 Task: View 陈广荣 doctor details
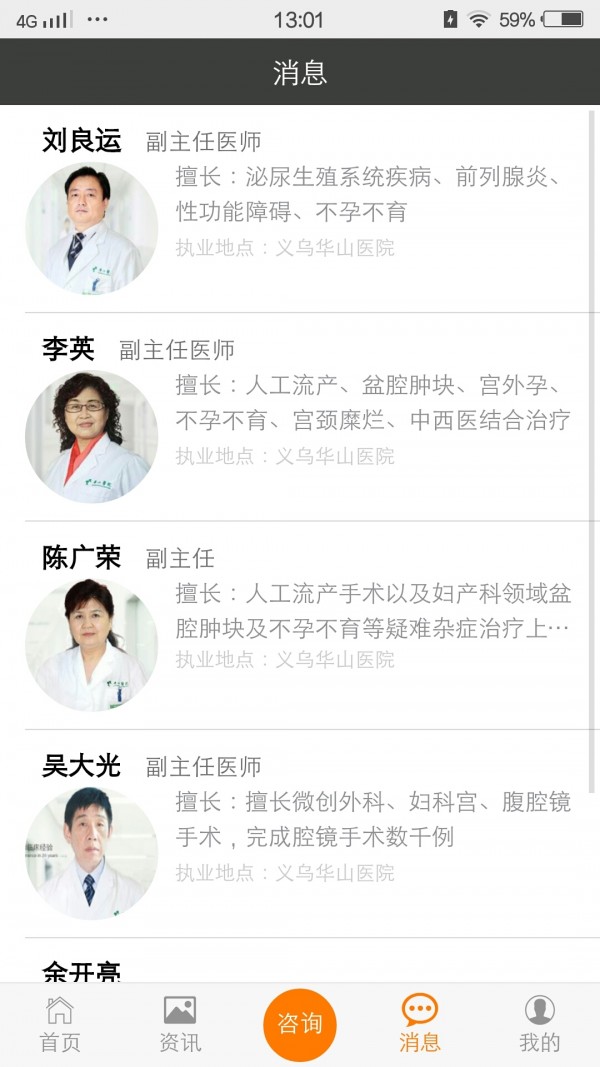point(300,626)
